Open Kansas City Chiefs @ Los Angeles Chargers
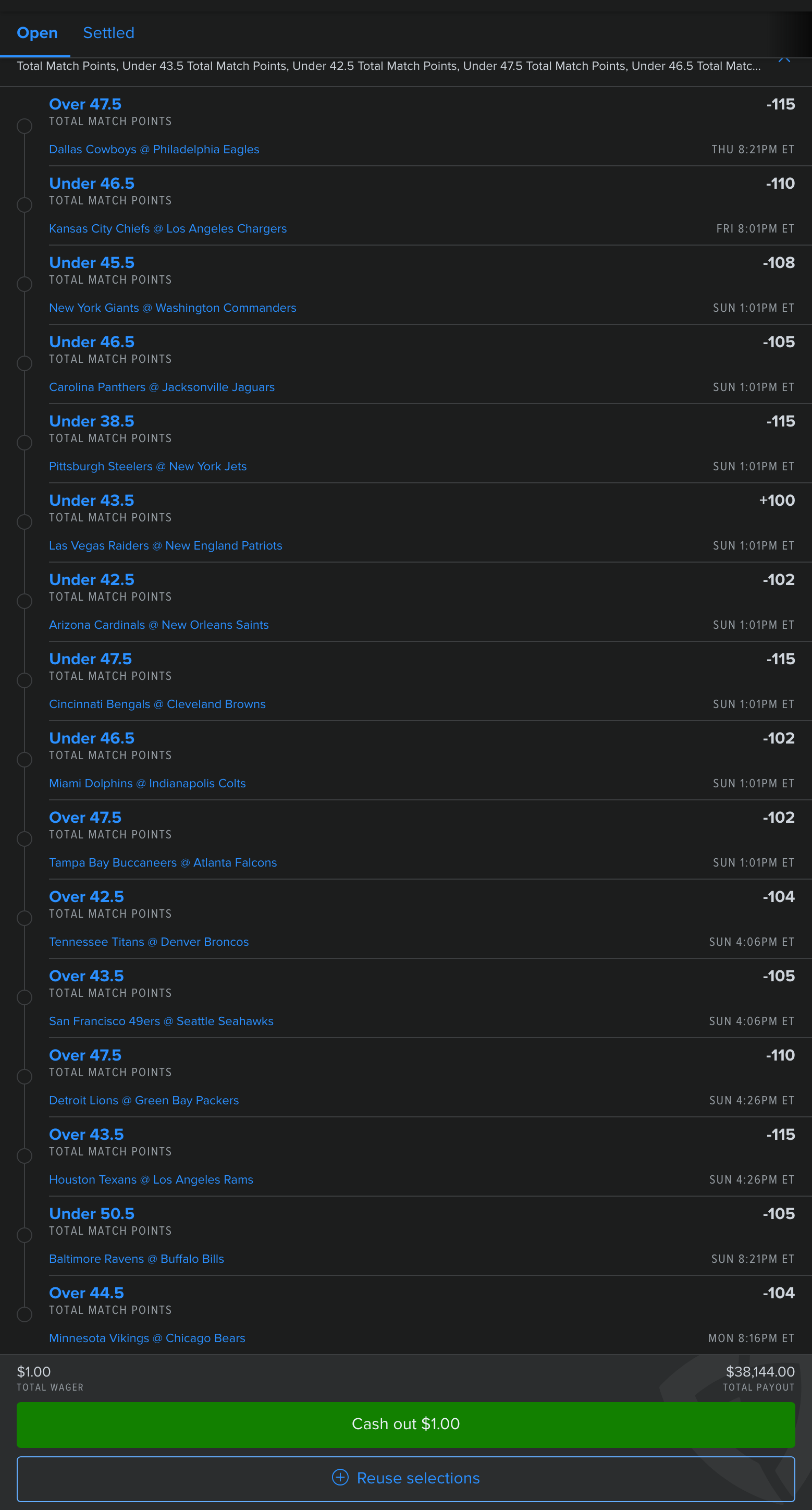Image resolution: width=812 pixels, height=1510 pixels. tap(168, 228)
